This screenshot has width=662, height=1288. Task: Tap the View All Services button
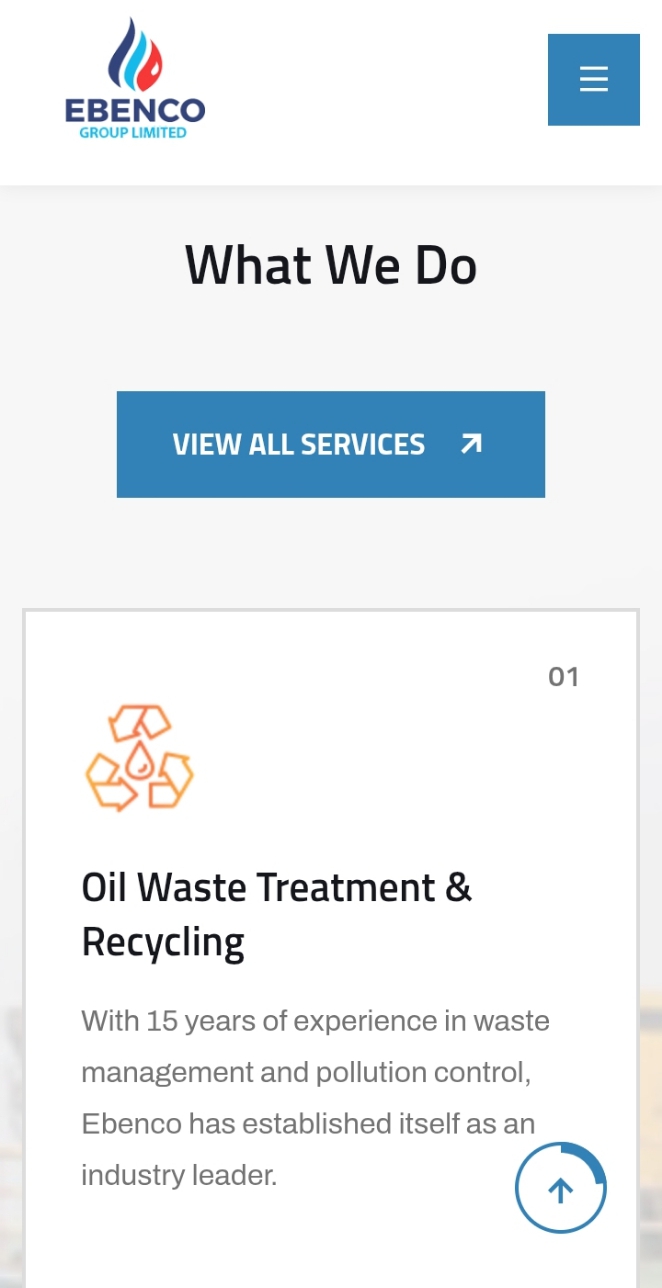click(x=331, y=444)
